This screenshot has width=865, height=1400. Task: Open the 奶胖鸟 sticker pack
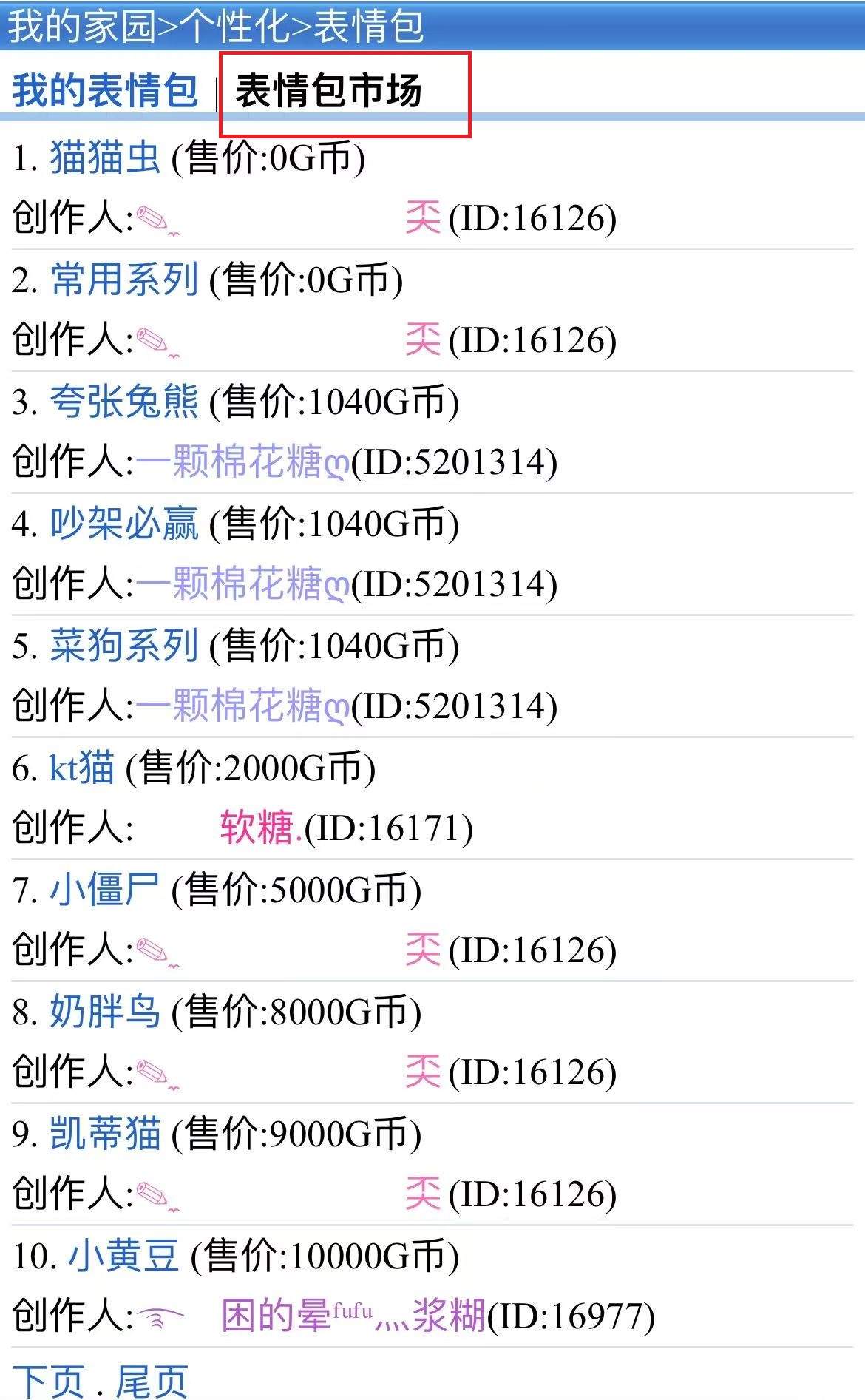pyautogui.click(x=105, y=1012)
